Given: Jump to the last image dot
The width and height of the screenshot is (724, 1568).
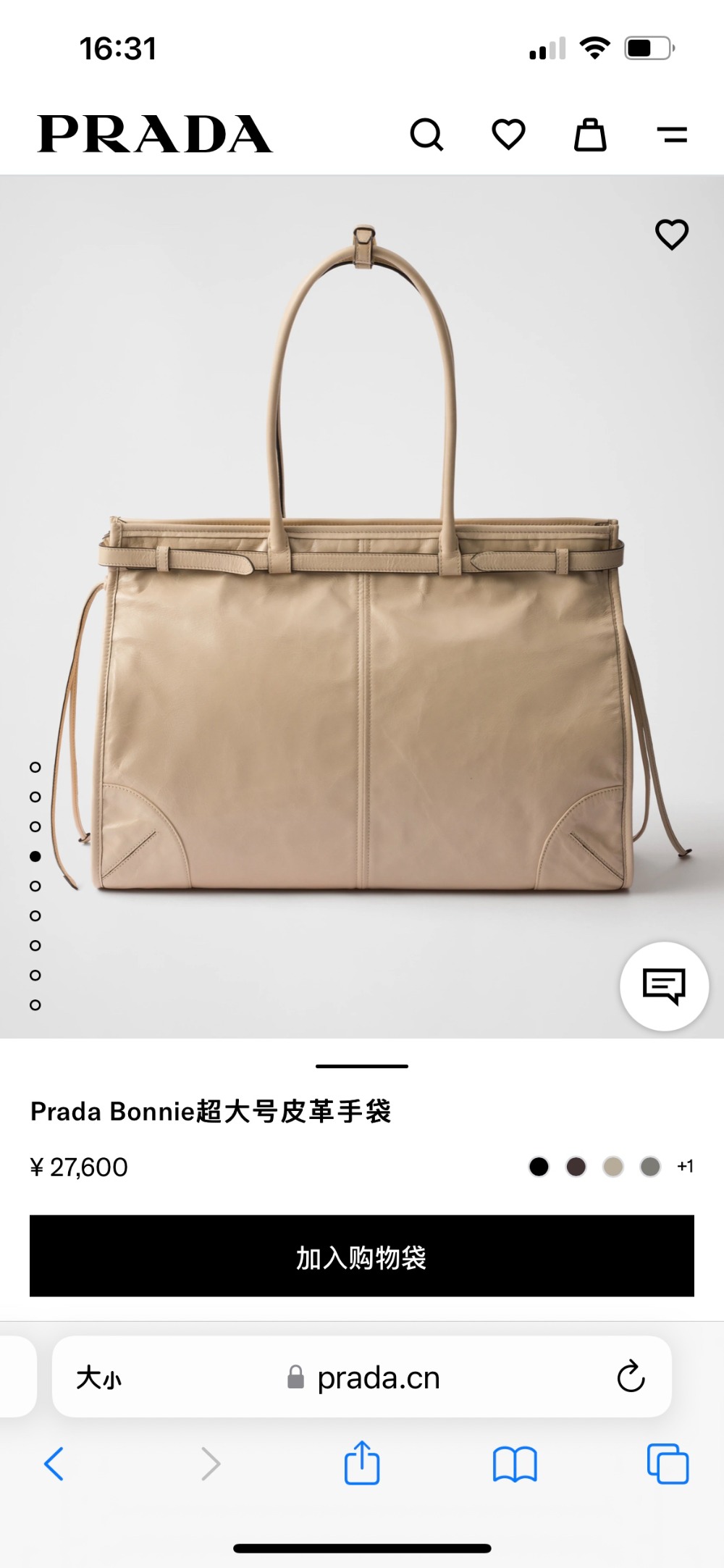Looking at the screenshot, I should click(x=35, y=1005).
